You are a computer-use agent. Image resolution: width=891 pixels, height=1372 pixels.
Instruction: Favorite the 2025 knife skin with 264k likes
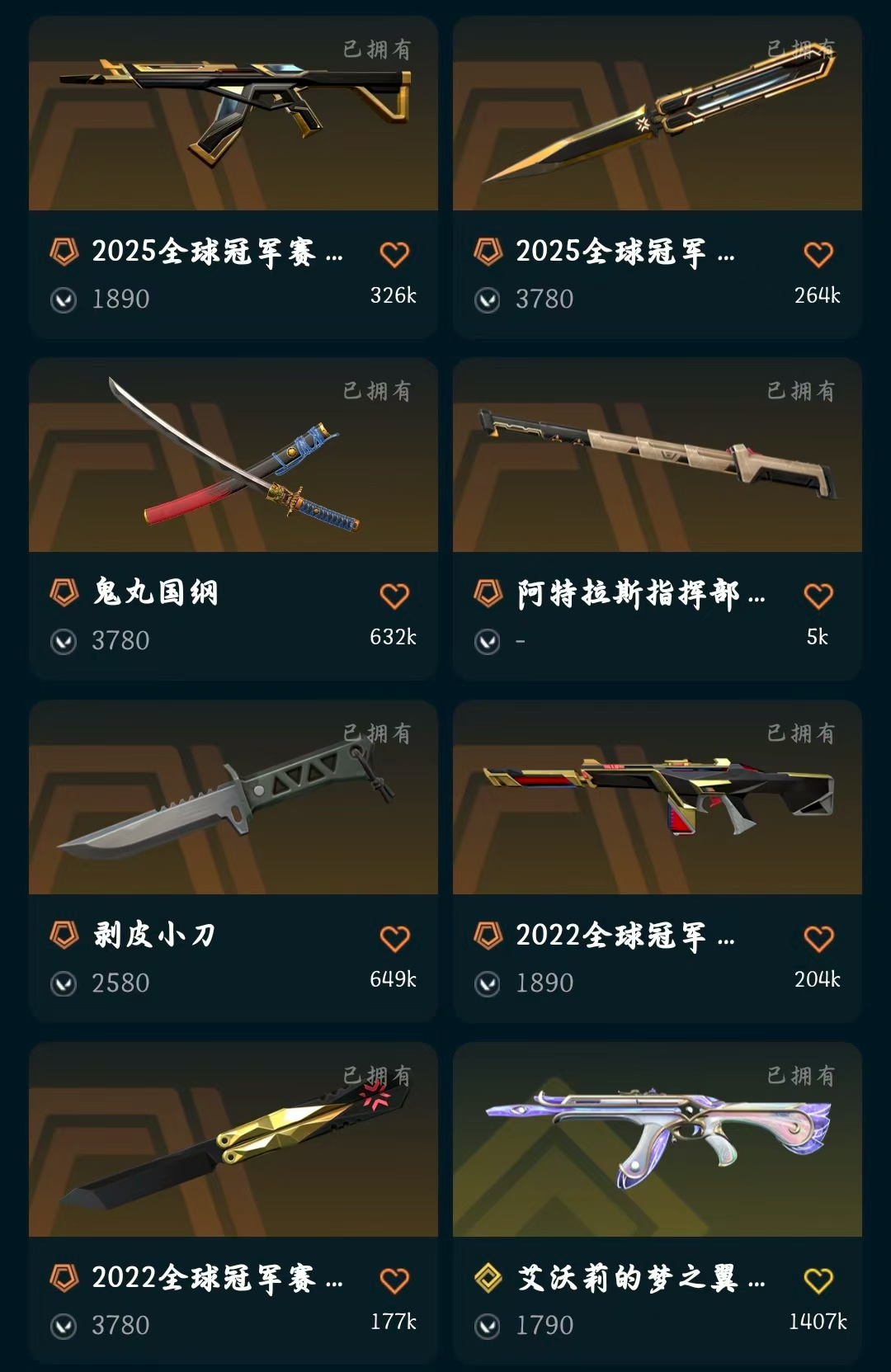[x=818, y=254]
